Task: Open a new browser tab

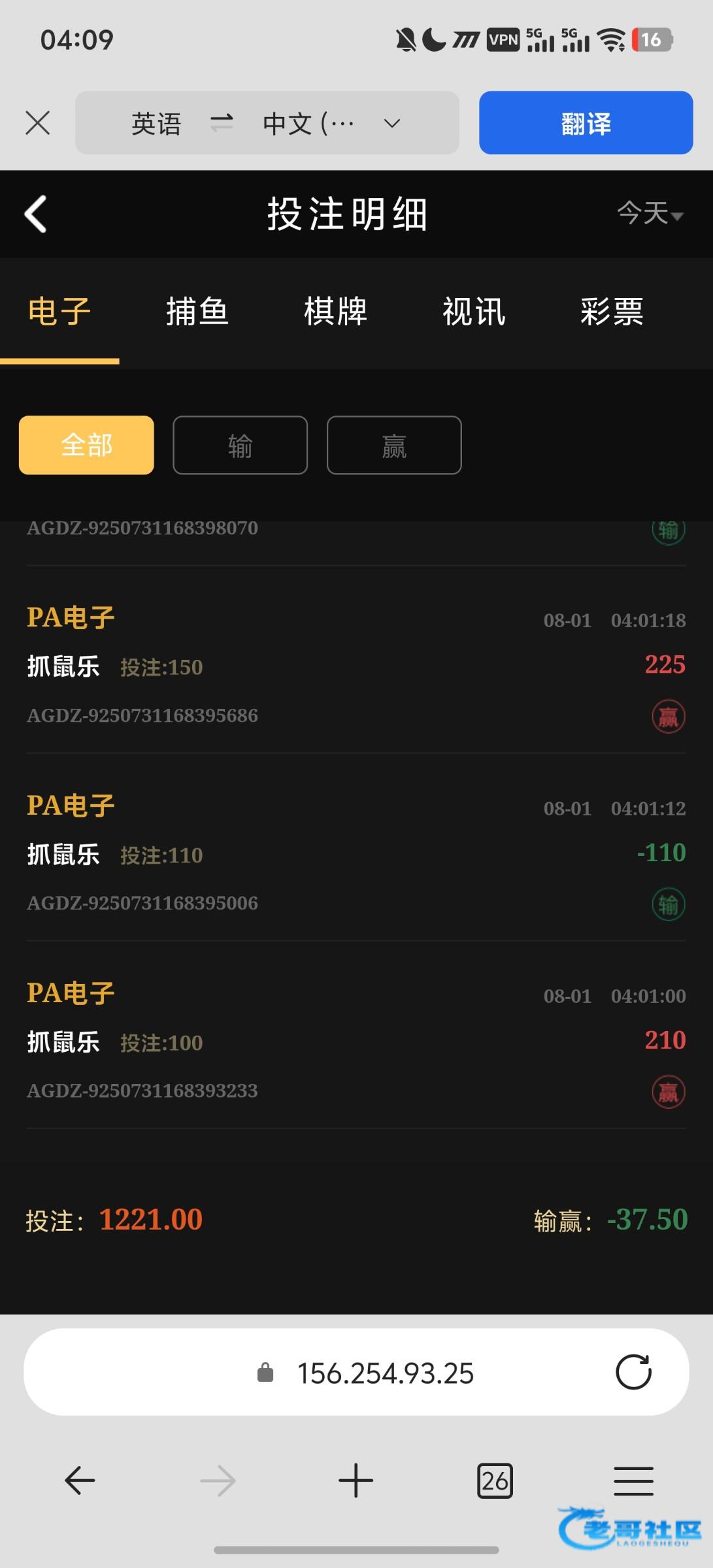Action: tap(356, 1480)
